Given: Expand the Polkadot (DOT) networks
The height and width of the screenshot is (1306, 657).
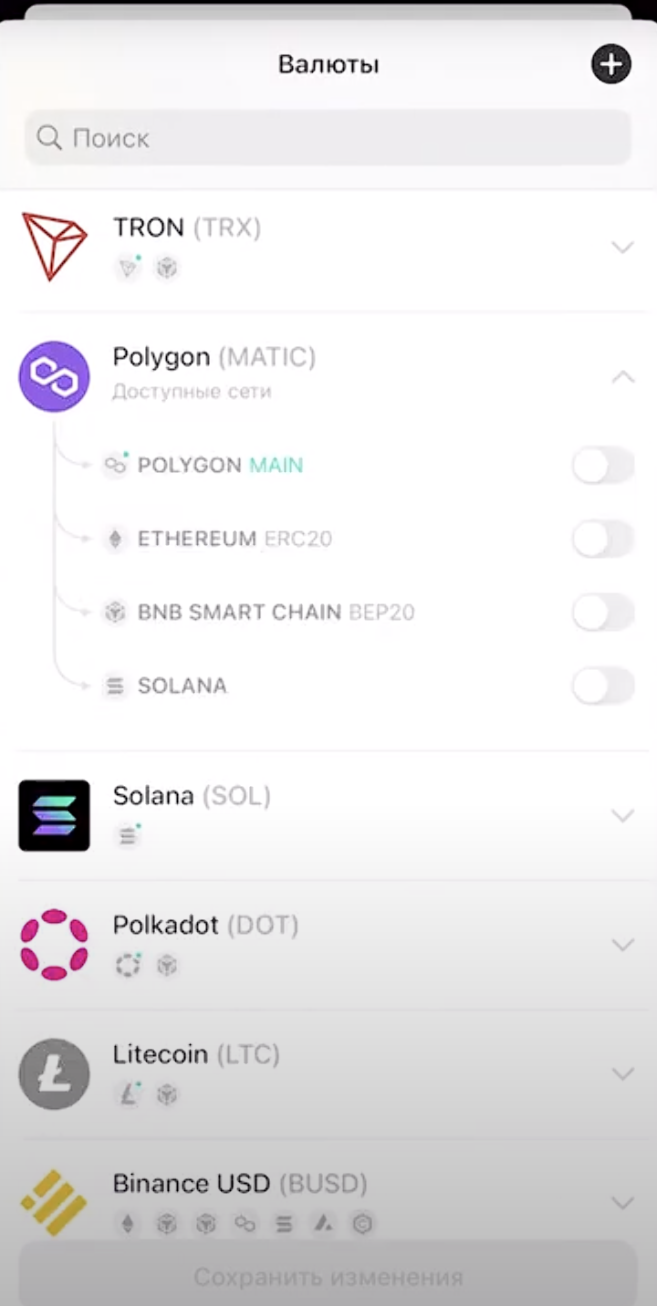Looking at the screenshot, I should tap(622, 944).
